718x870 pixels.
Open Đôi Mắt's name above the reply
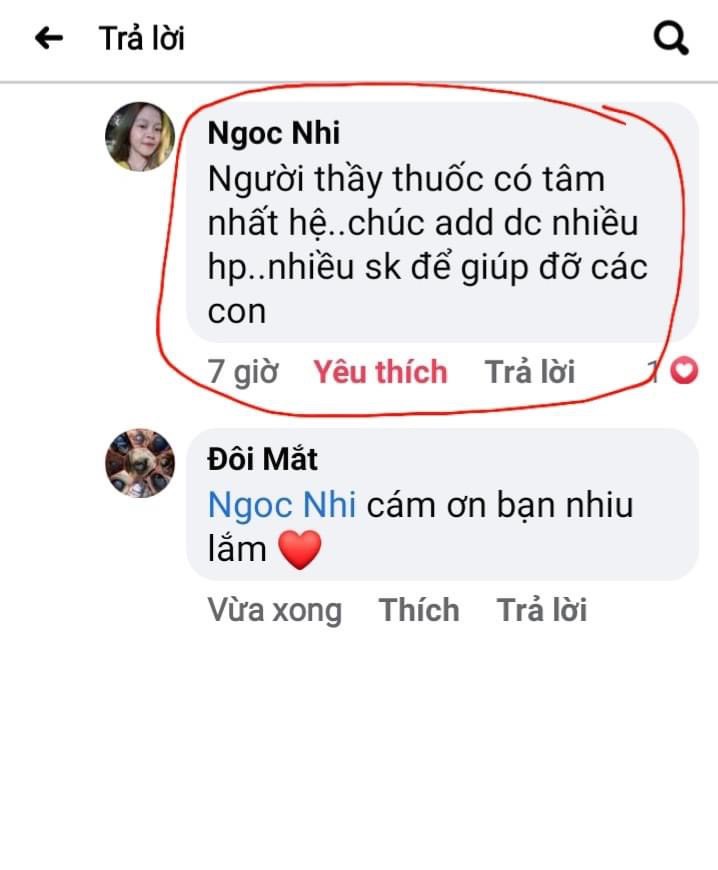pos(262,460)
